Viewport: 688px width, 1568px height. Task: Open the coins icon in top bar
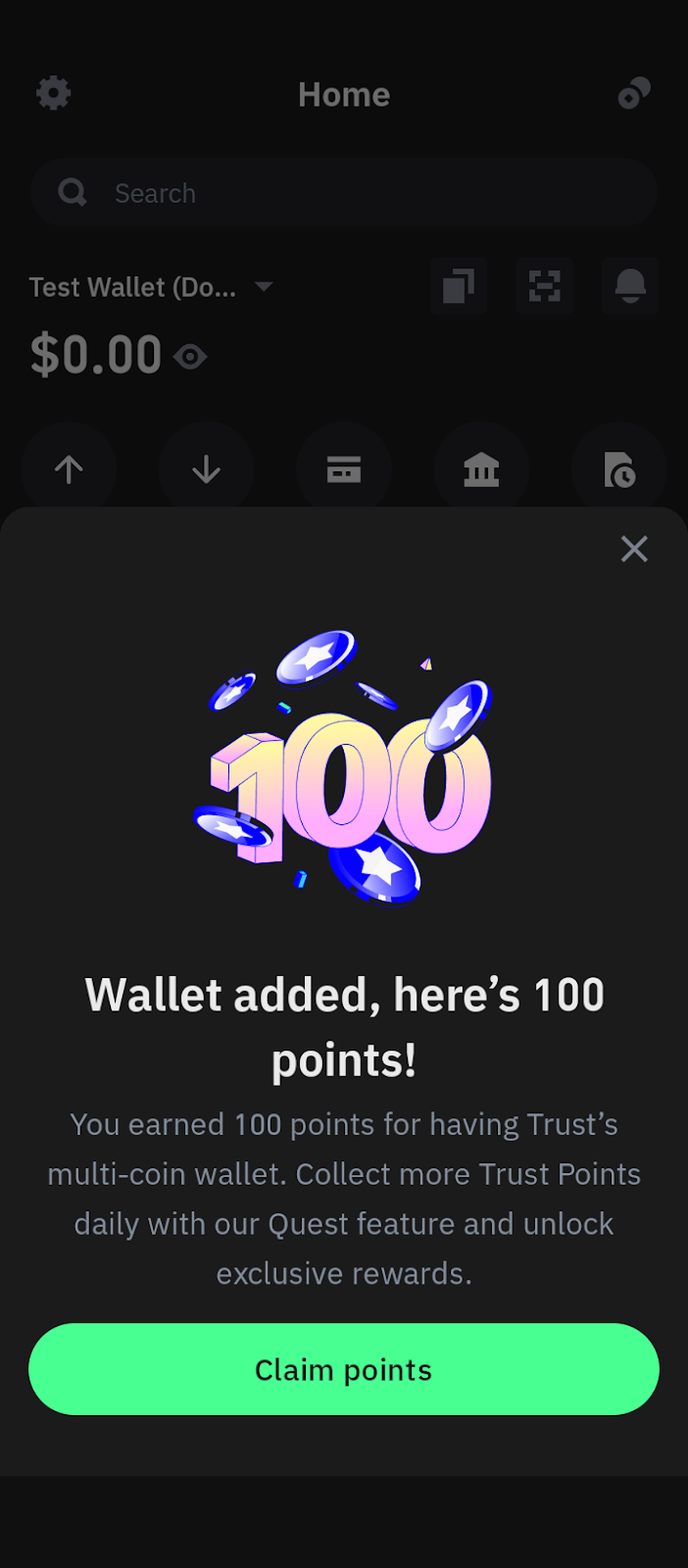[x=634, y=94]
